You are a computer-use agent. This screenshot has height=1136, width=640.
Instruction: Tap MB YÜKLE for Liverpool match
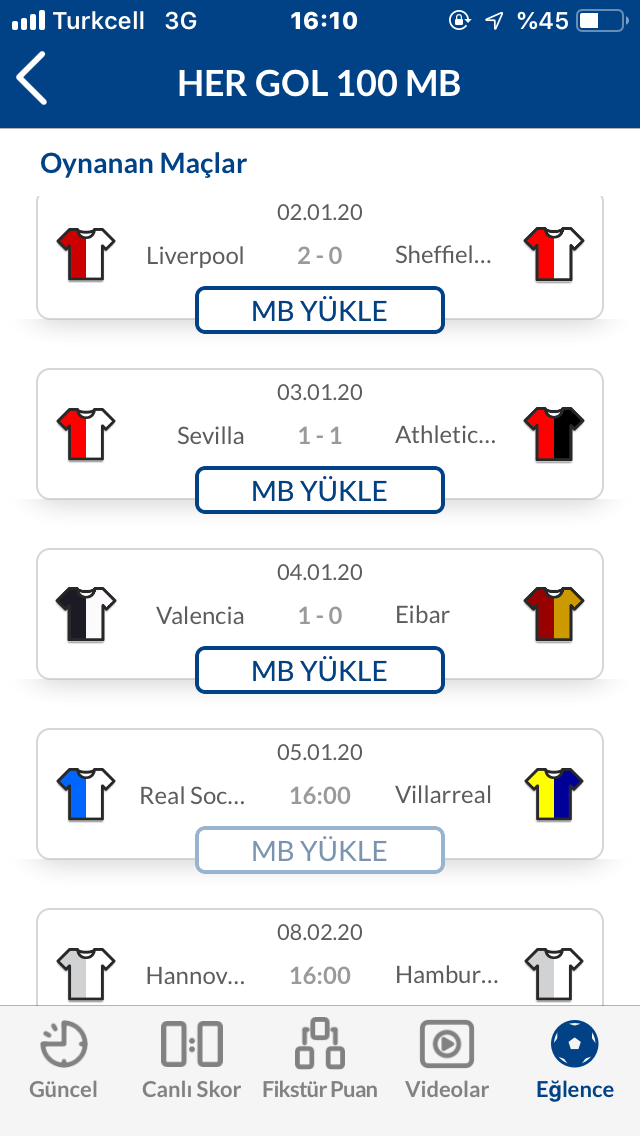coord(320,310)
